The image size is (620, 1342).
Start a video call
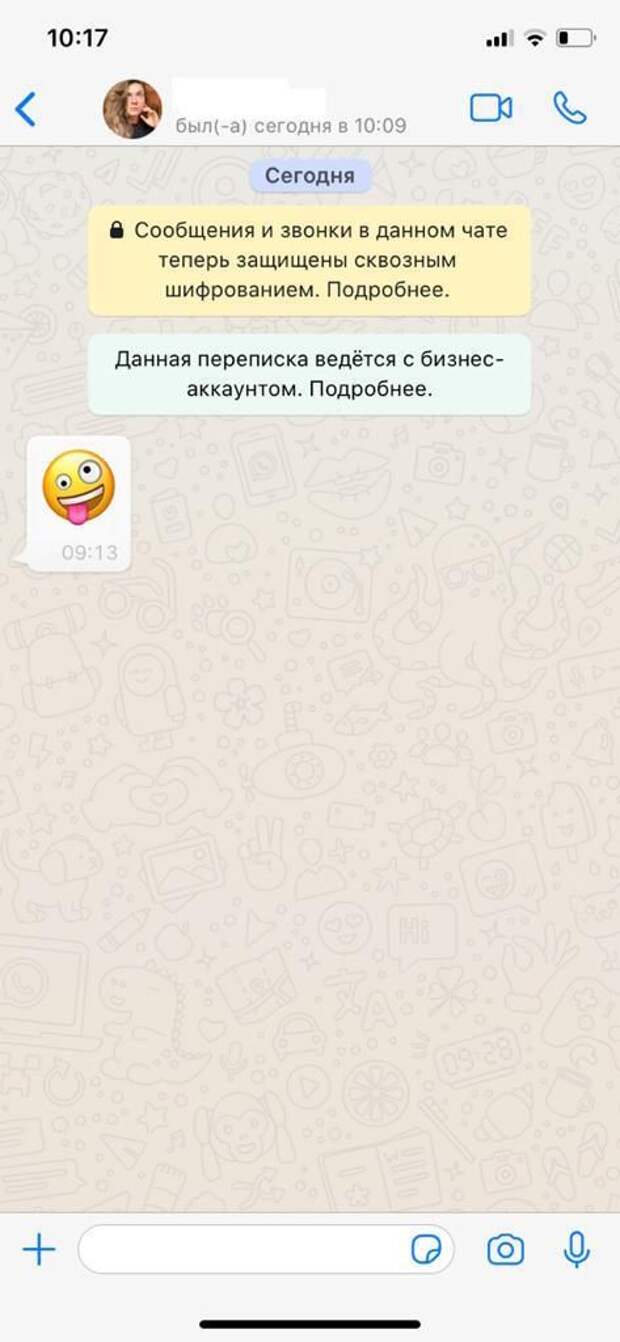coord(491,108)
